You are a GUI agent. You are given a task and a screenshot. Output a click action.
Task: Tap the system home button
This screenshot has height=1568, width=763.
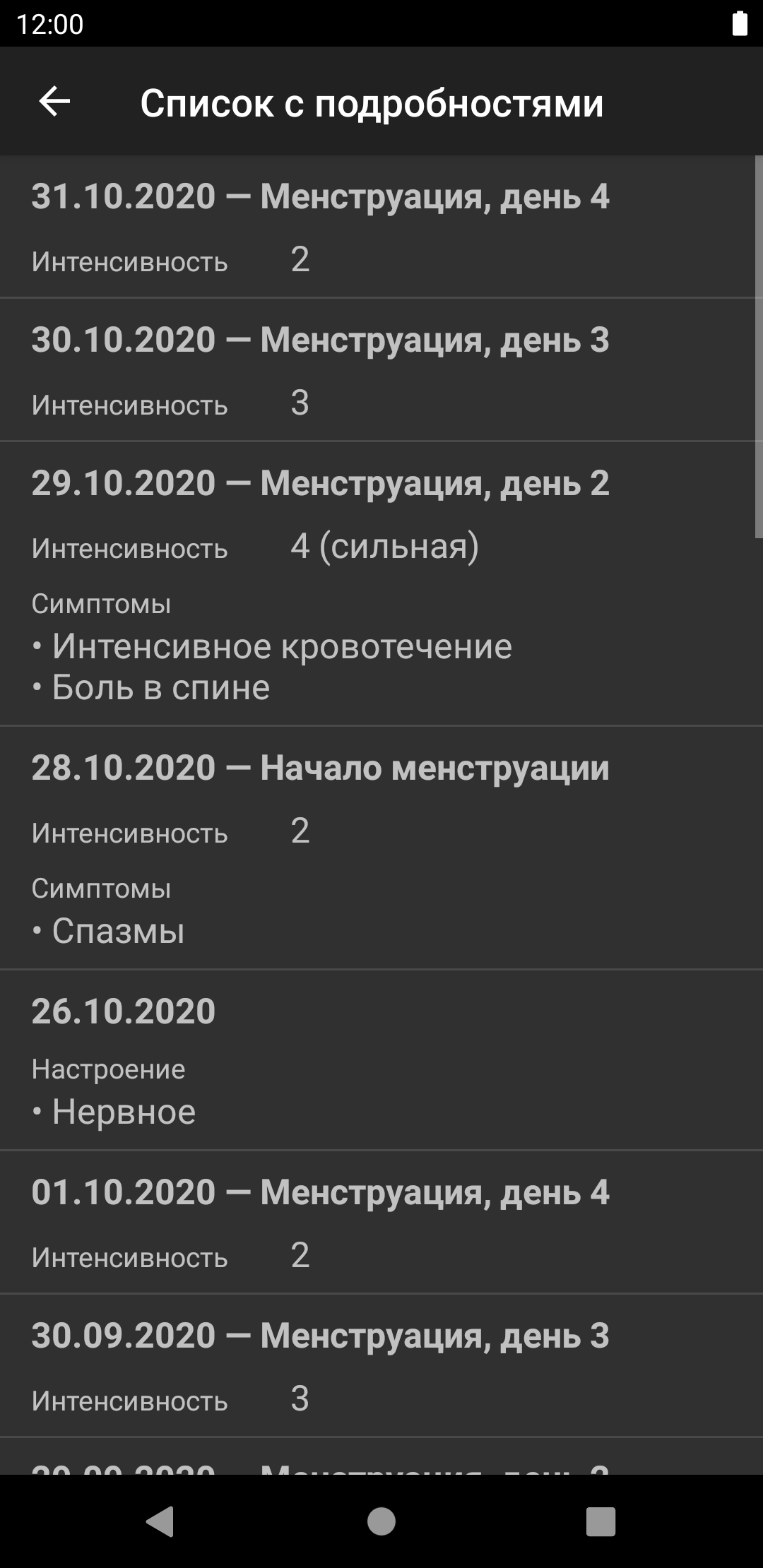tap(381, 1521)
